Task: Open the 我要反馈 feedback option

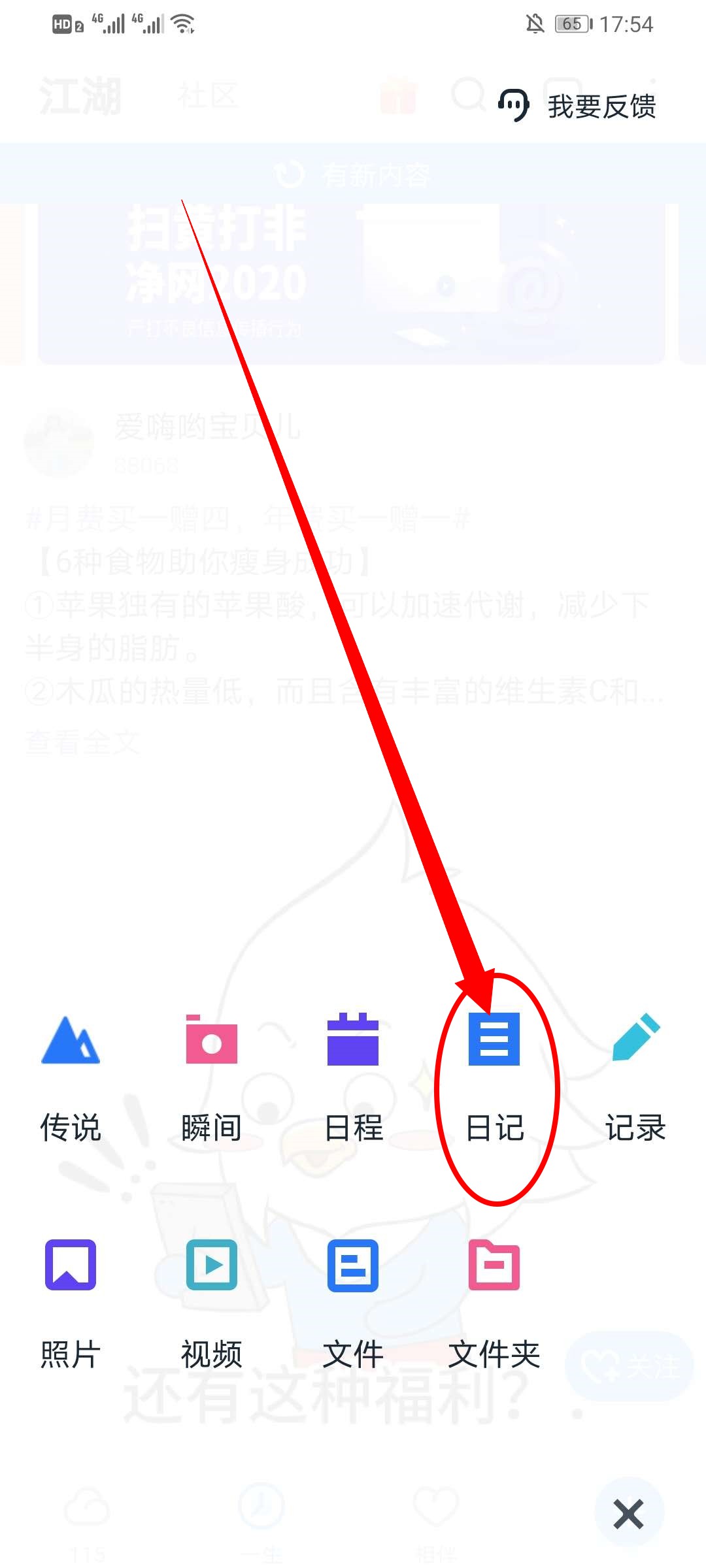Action: click(578, 106)
